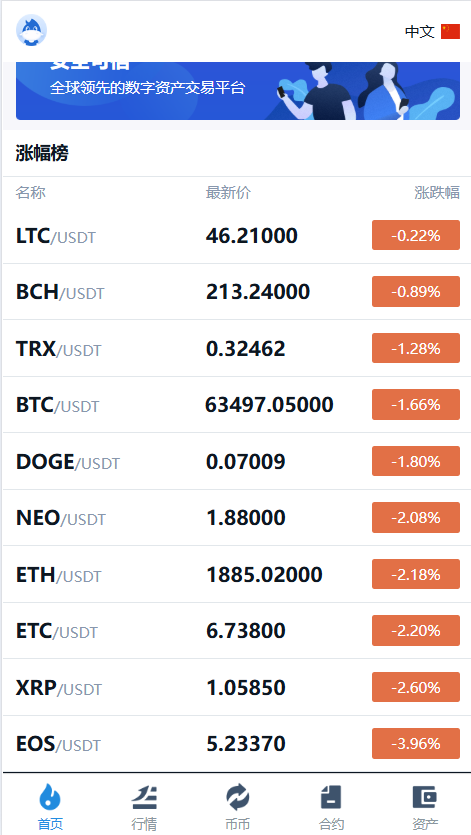Screen dimensions: 471x835
Task: Open the profile avatar icon
Action: click(31, 30)
